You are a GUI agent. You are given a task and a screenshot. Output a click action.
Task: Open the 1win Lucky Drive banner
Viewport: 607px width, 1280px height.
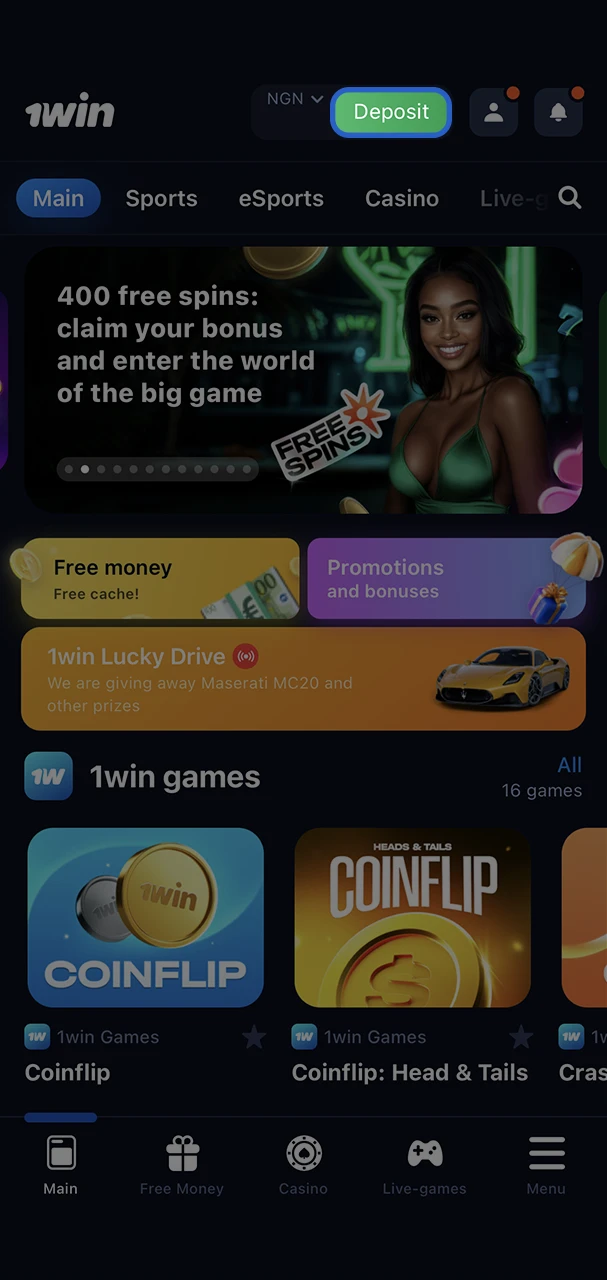coord(303,679)
